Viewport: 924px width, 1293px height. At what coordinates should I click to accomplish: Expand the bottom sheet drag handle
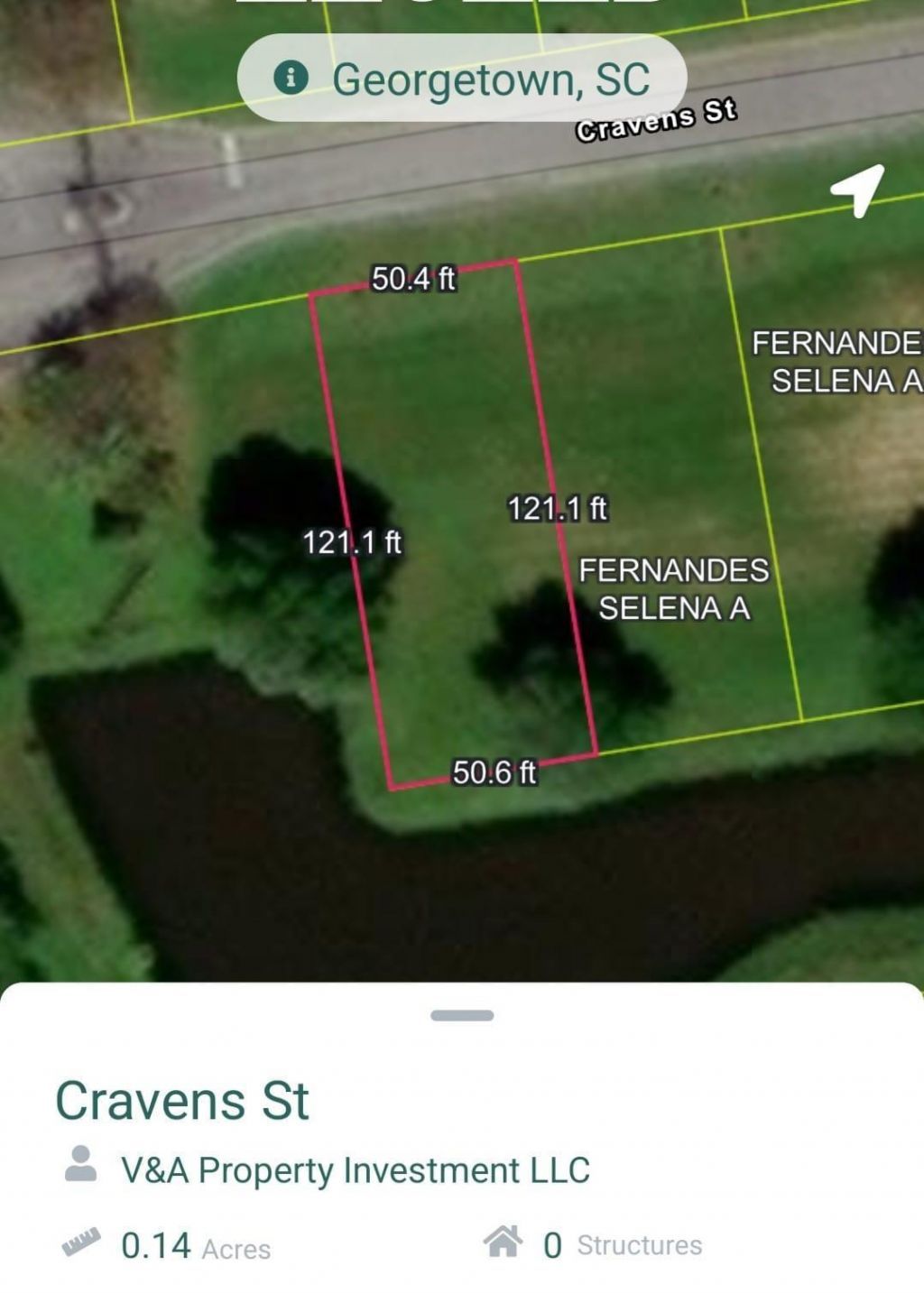(461, 1014)
